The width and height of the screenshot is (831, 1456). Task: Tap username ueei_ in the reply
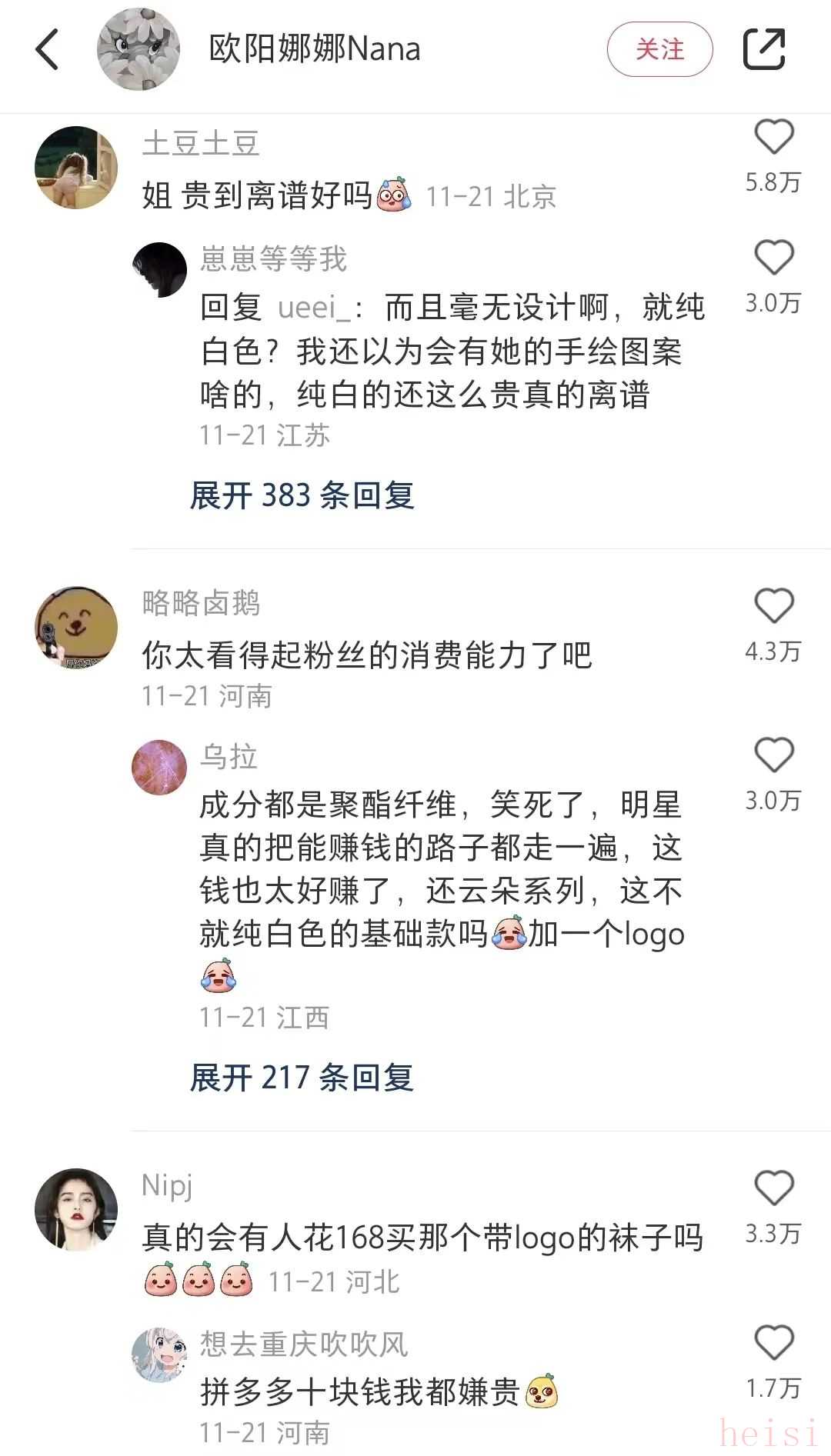coord(314,308)
